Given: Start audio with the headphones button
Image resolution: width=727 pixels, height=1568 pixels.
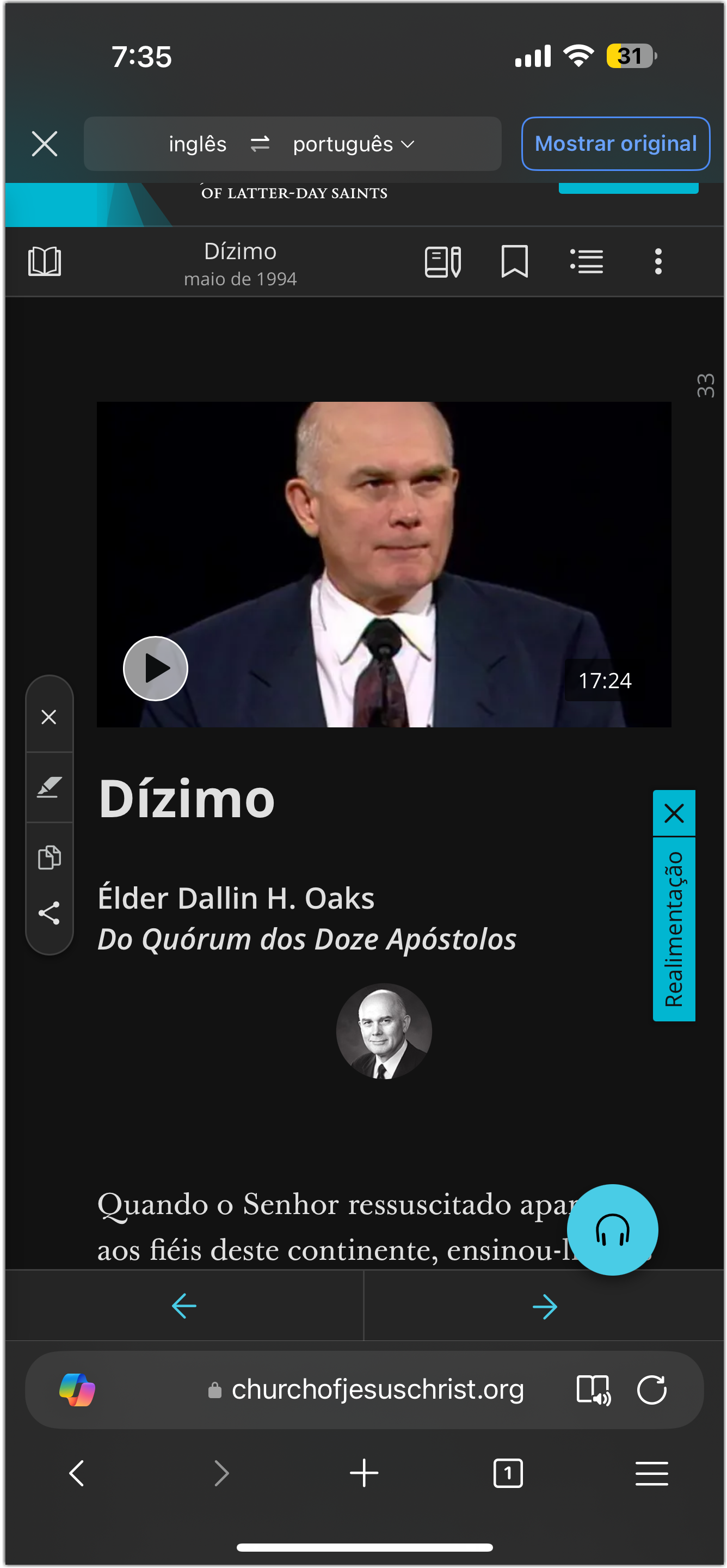Looking at the screenshot, I should click(x=612, y=1229).
